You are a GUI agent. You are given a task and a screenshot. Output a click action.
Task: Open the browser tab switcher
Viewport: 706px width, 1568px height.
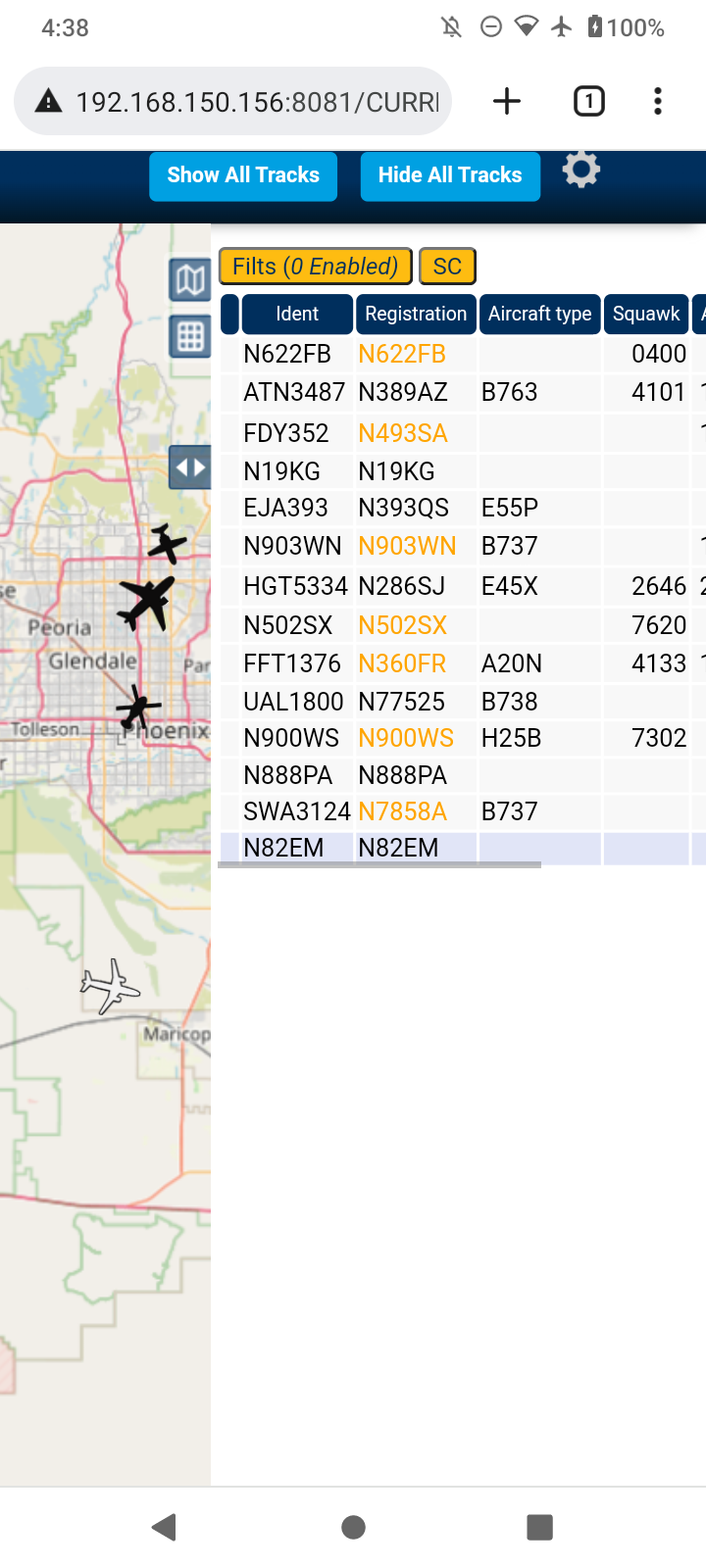coord(588,101)
